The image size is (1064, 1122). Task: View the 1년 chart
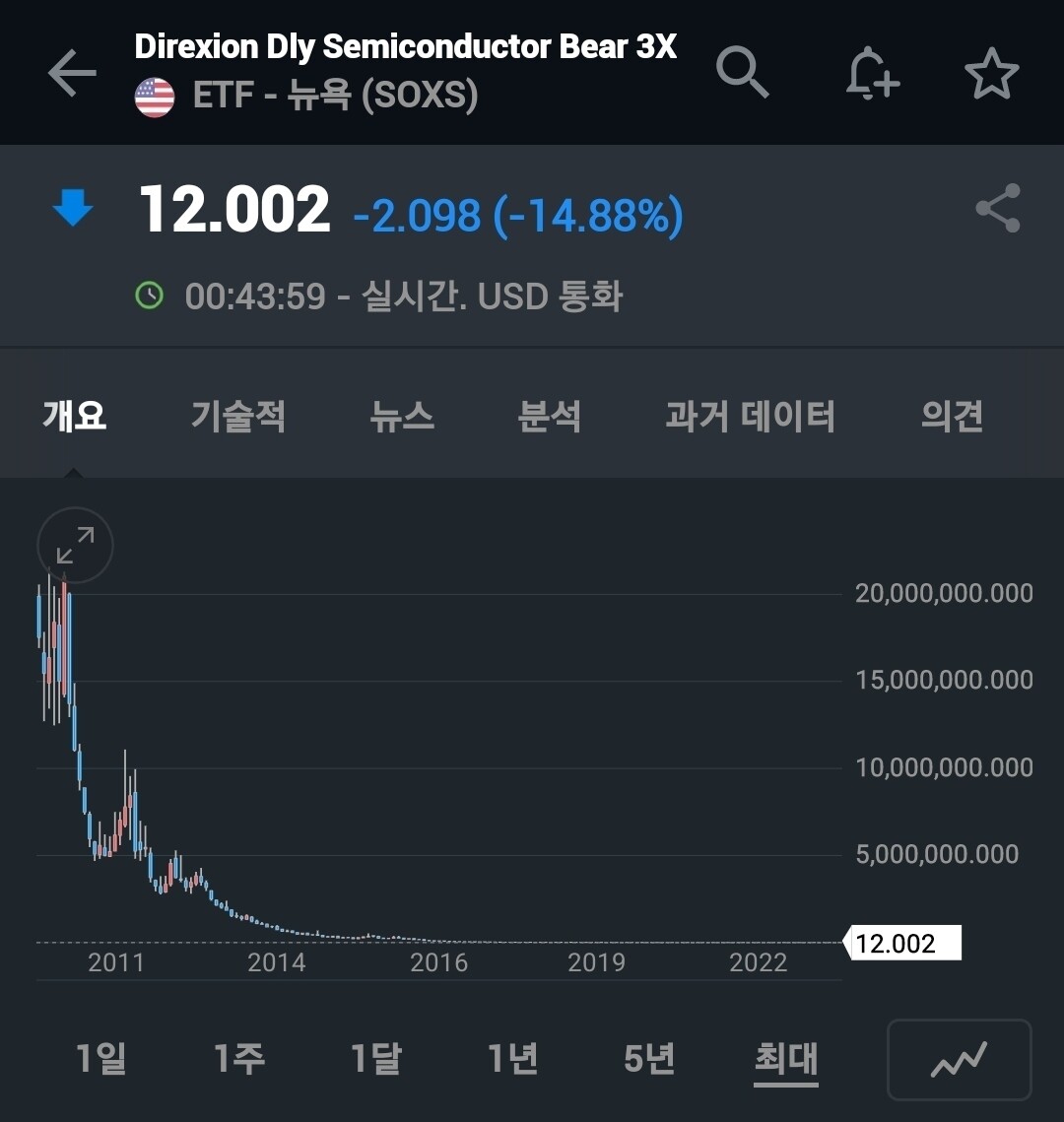tap(511, 1060)
